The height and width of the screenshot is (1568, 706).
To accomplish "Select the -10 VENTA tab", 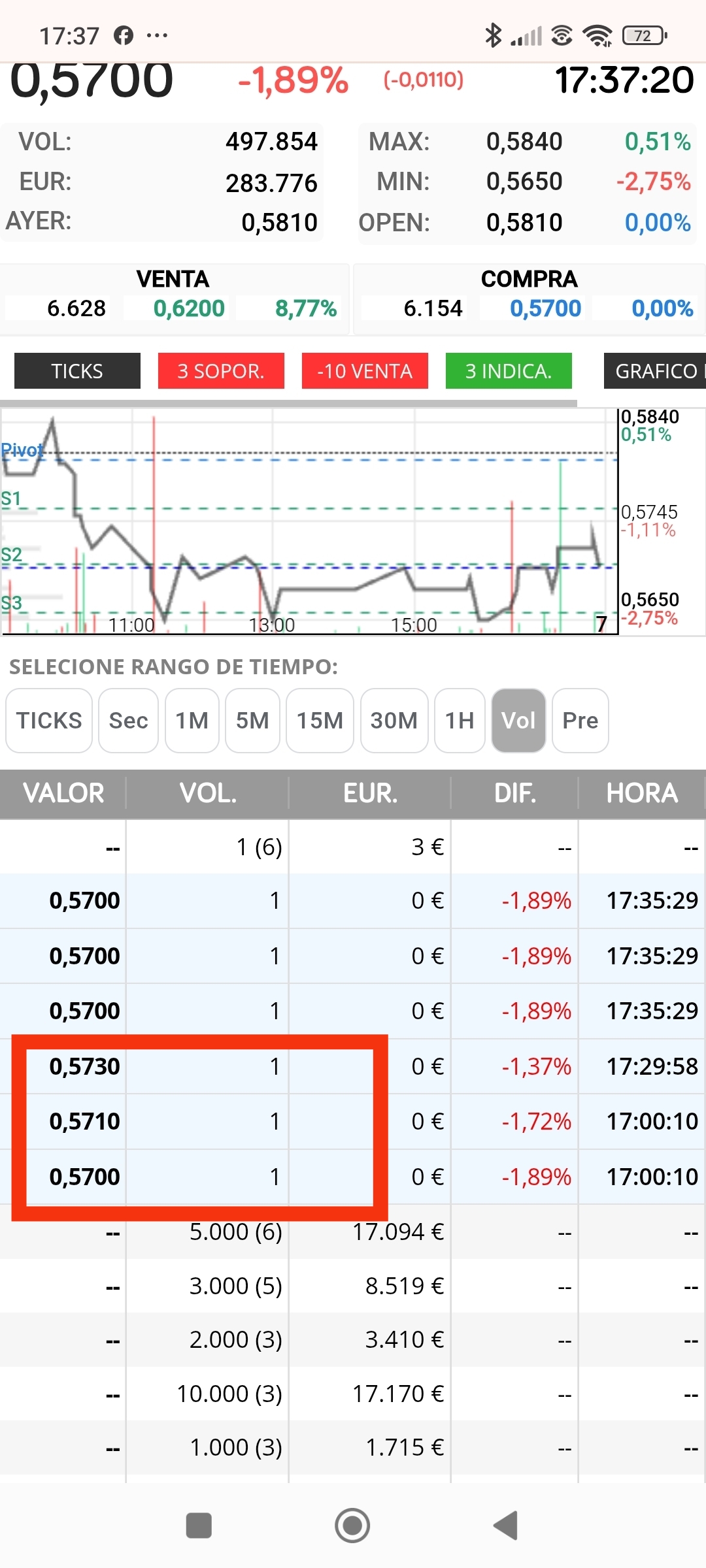I will click(365, 371).
